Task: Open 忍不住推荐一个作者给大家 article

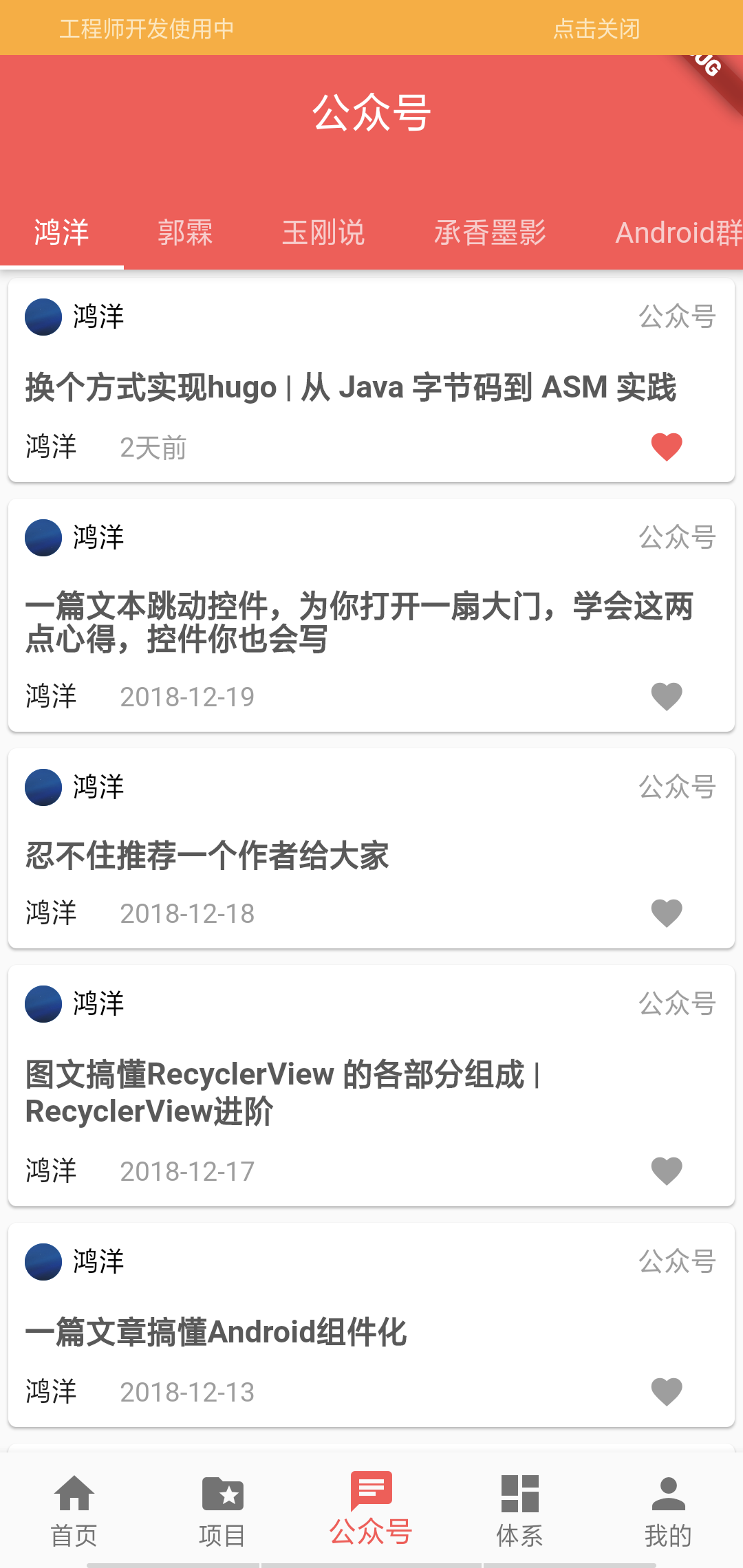Action: (206, 856)
